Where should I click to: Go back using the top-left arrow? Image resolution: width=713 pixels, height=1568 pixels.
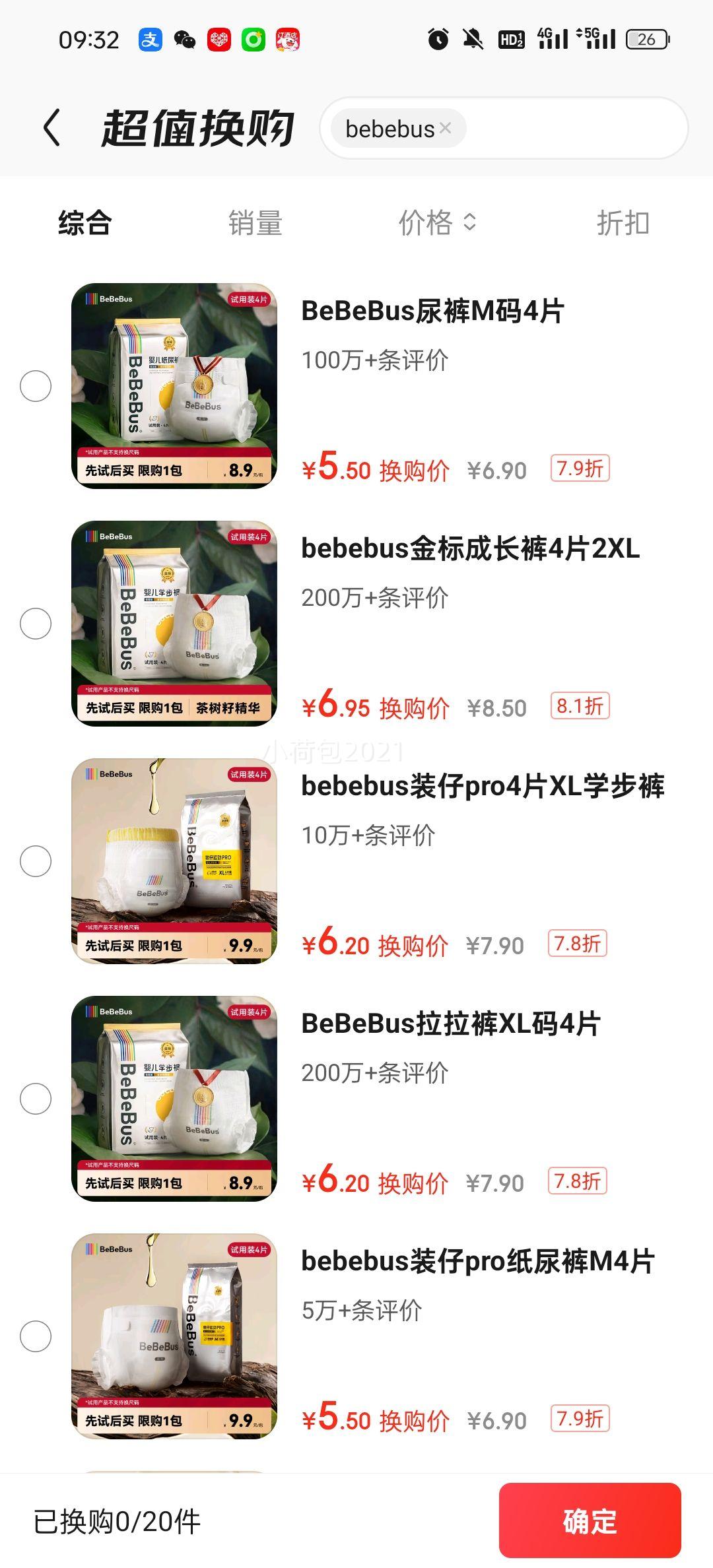pos(51,127)
